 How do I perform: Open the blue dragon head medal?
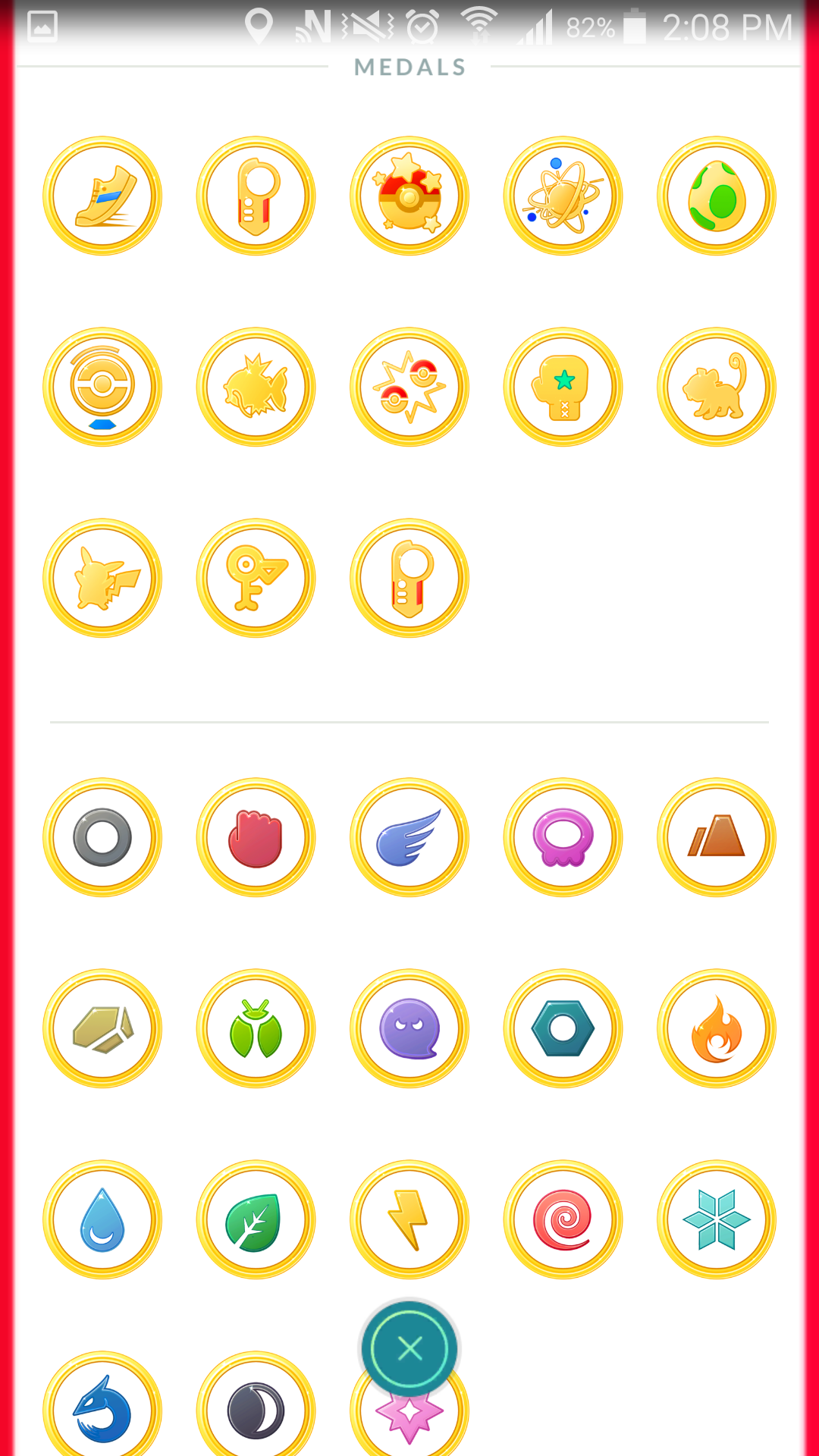102,1407
